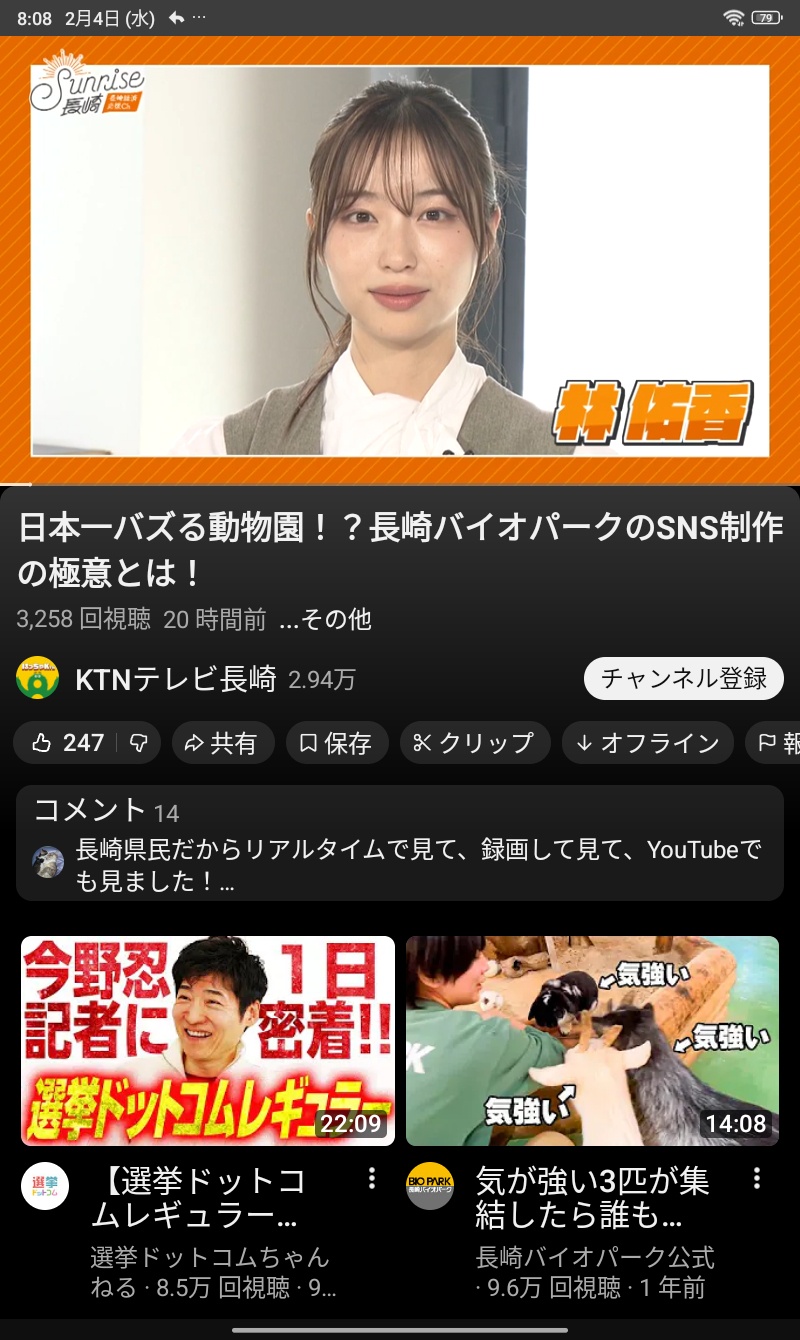Expand the description via …その他
Screen dimensions: 800x1340
pos(325,620)
